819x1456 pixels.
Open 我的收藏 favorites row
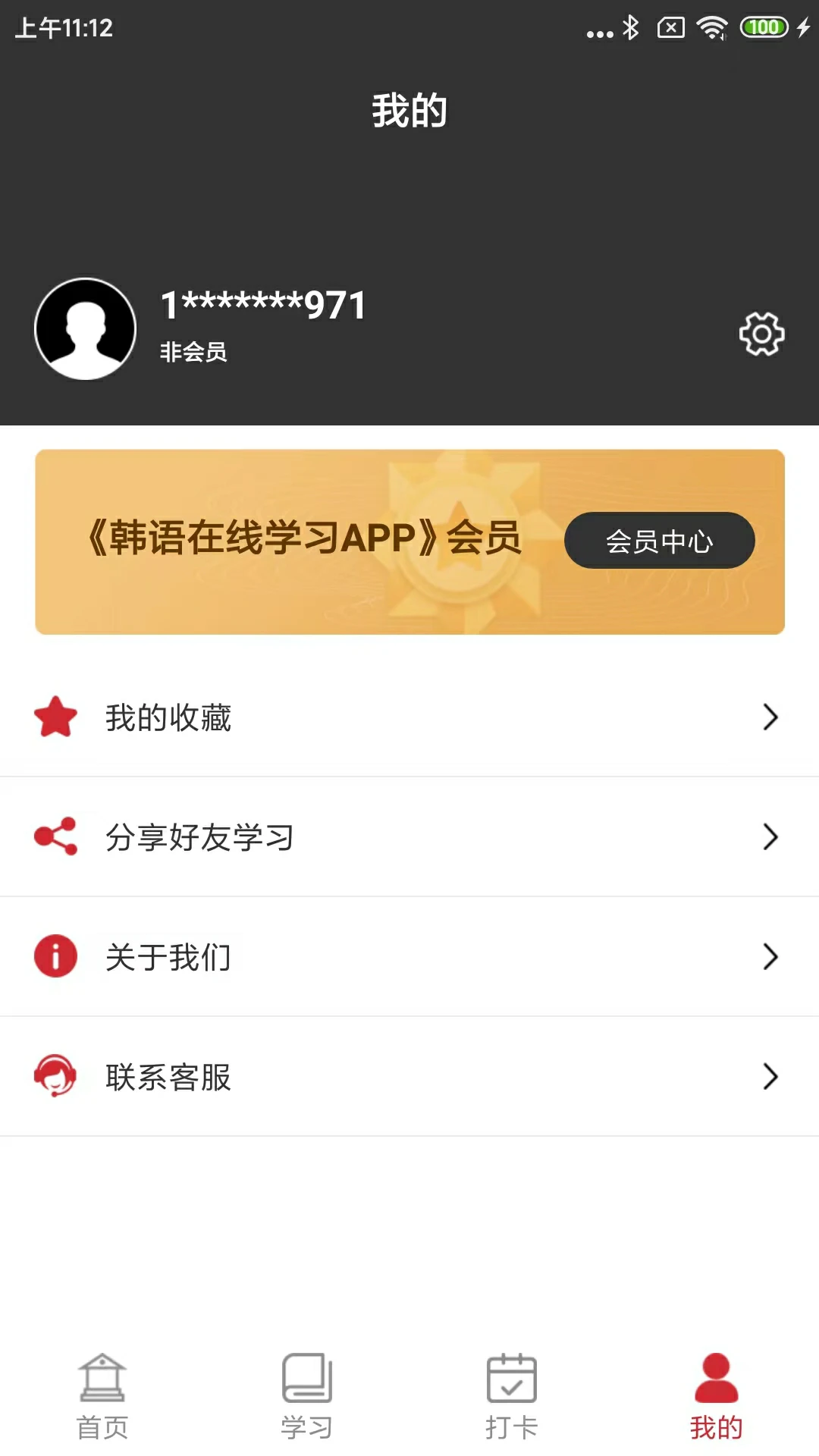[x=409, y=717]
